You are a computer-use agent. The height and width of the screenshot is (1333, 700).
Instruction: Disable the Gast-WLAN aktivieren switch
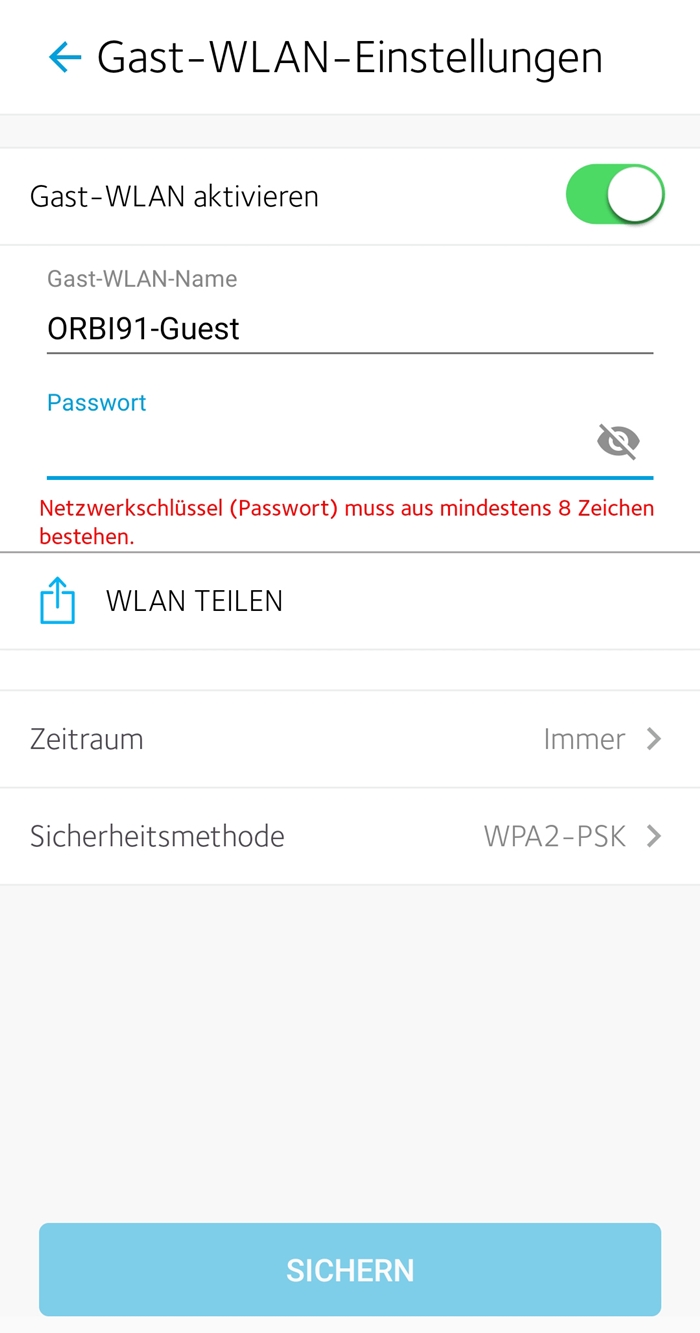[x=614, y=195]
